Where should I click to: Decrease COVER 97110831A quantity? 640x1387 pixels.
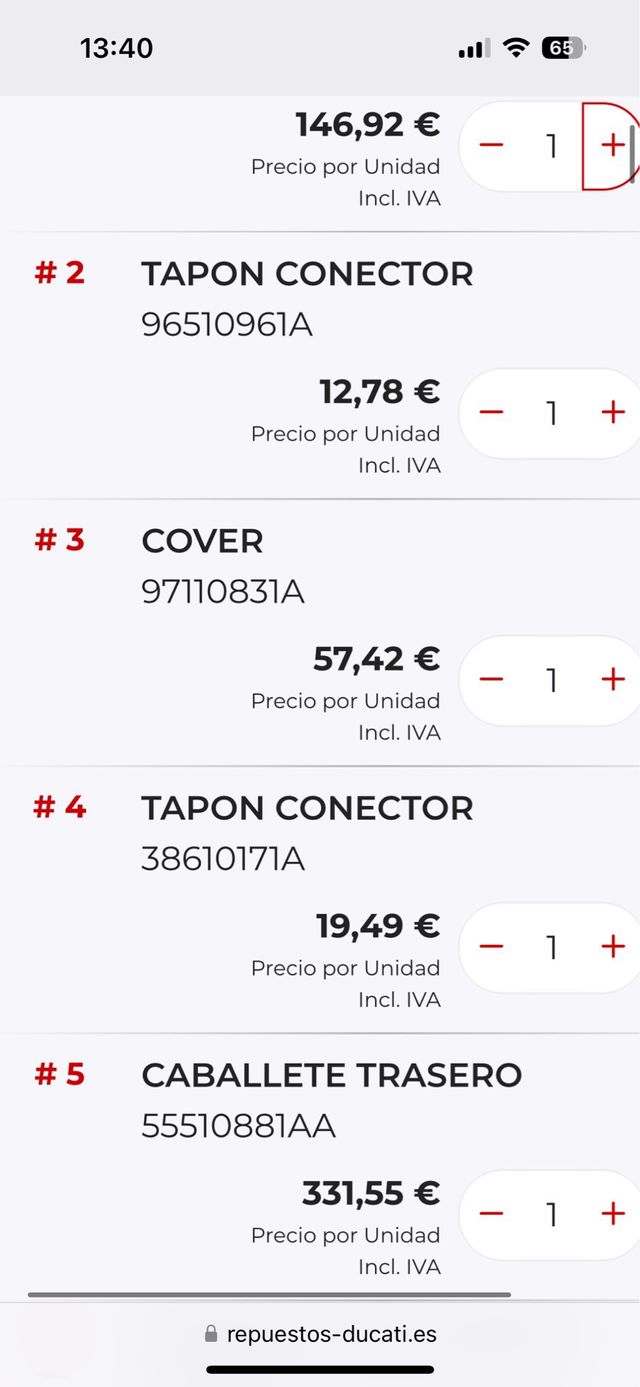tap(491, 680)
